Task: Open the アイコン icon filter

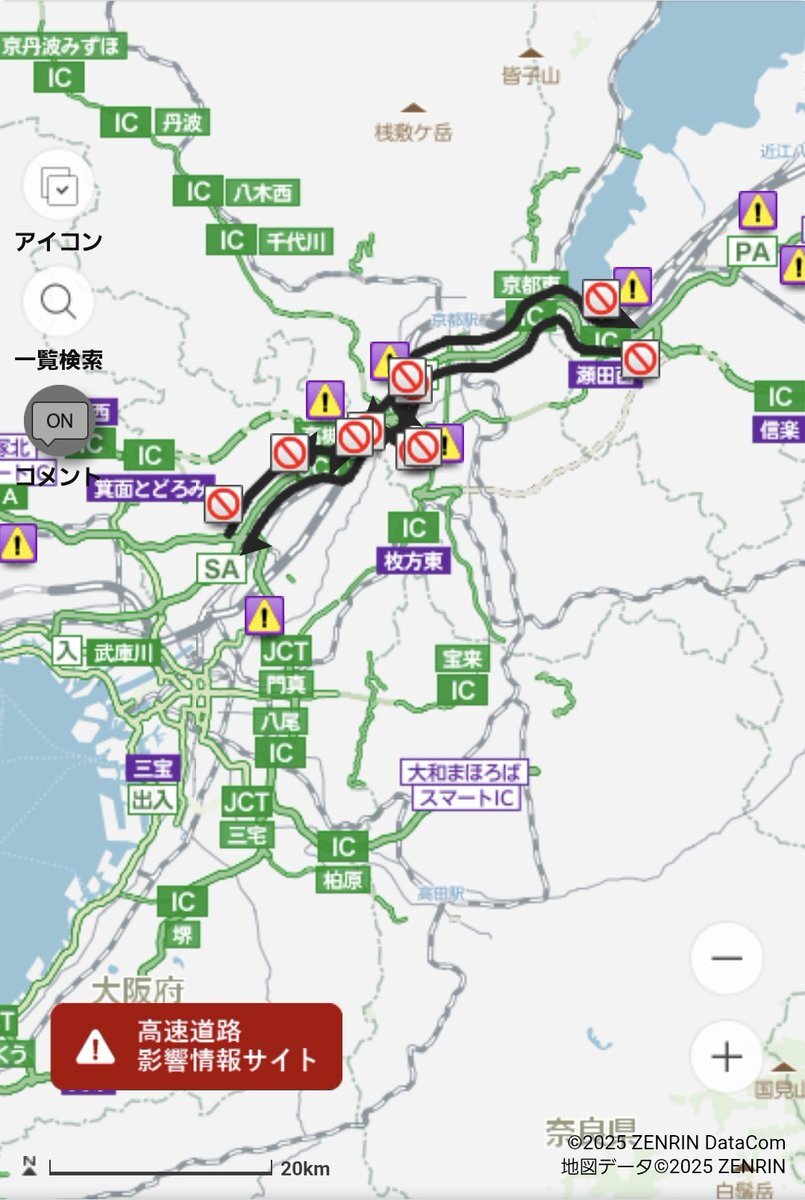Action: pyautogui.click(x=58, y=185)
